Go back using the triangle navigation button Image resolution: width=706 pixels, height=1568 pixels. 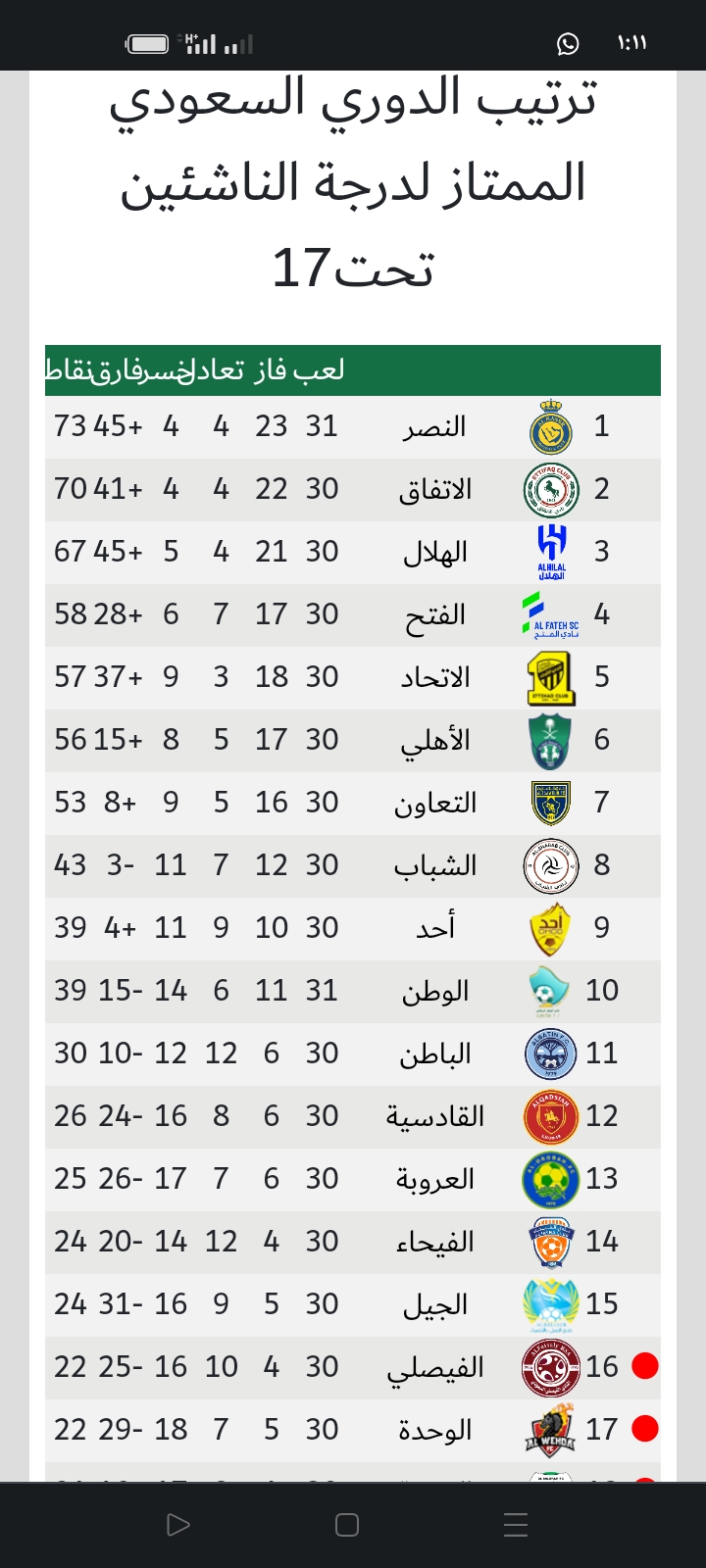[x=177, y=1525]
